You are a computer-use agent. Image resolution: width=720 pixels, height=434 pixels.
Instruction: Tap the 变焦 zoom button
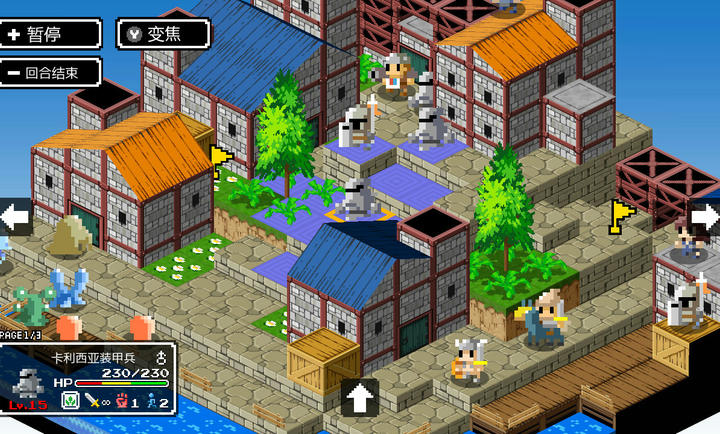pos(164,34)
